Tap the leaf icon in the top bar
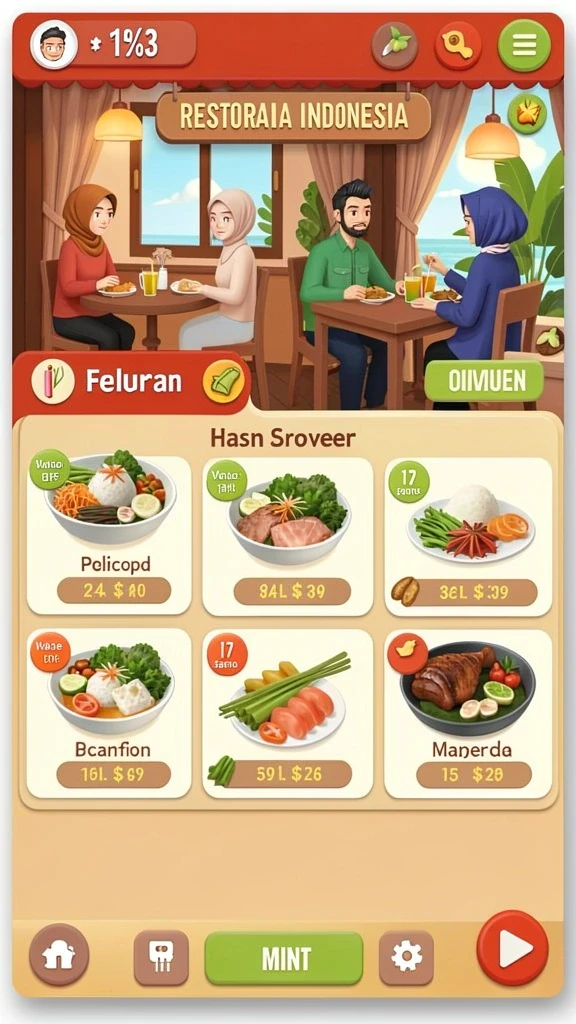This screenshot has width=576, height=1024. click(394, 45)
